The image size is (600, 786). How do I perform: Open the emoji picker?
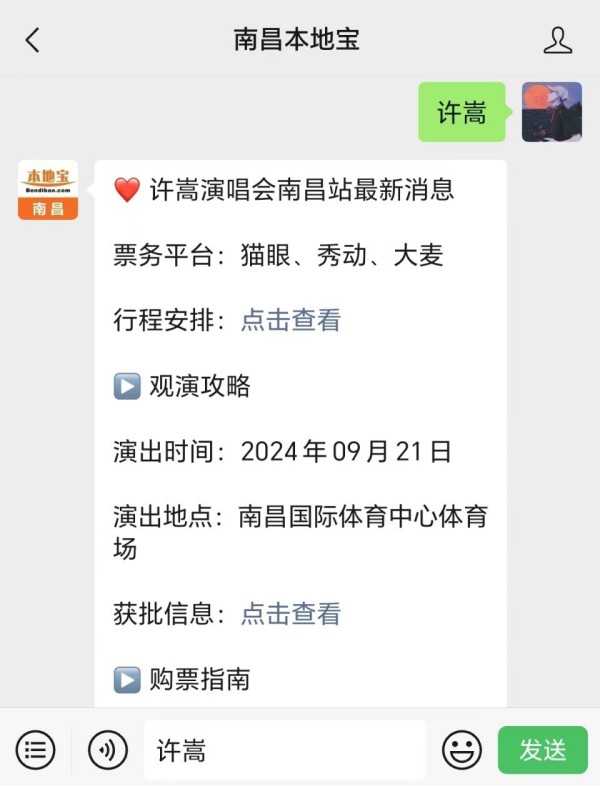[462, 749]
